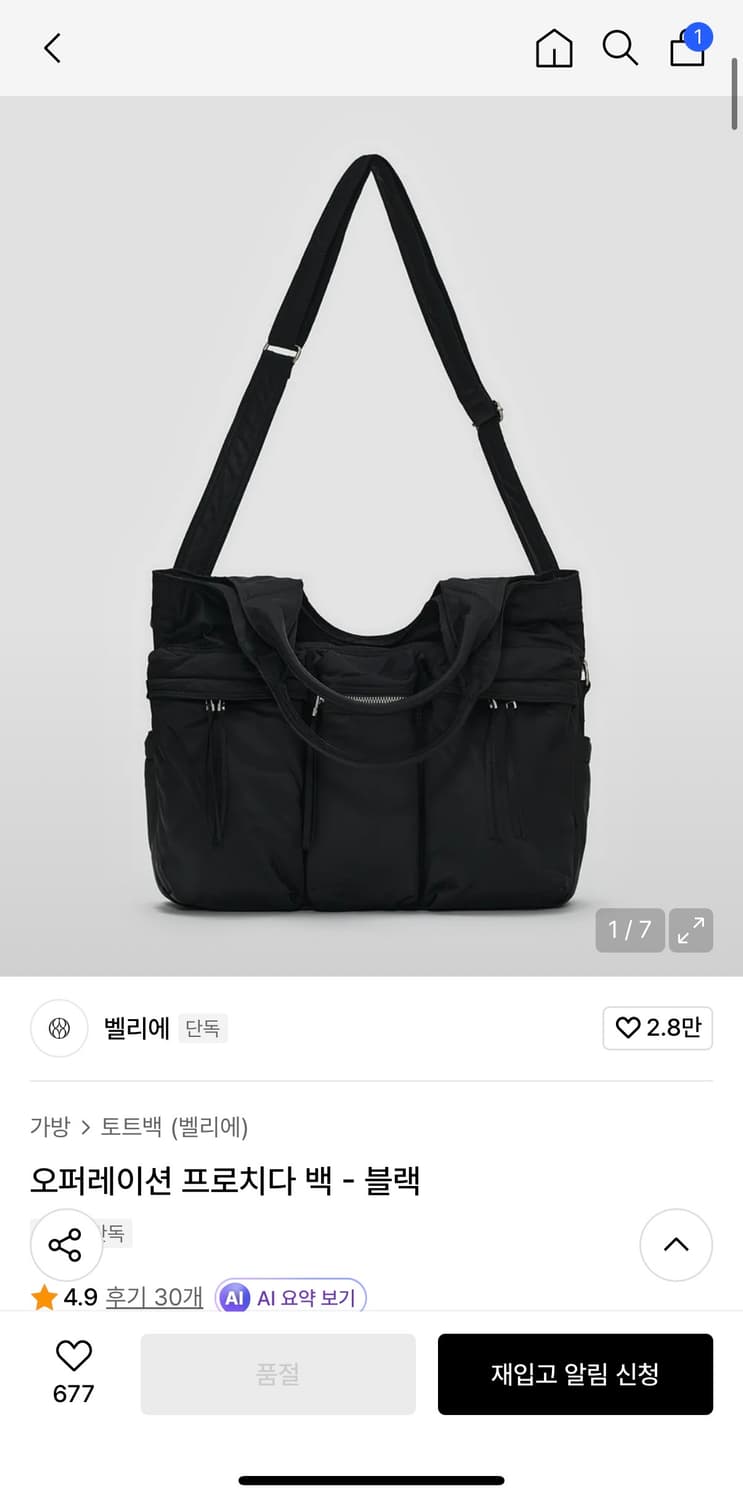Select the 단독 label tag
Image resolution: width=743 pixels, height=1500 pixels.
point(203,1028)
